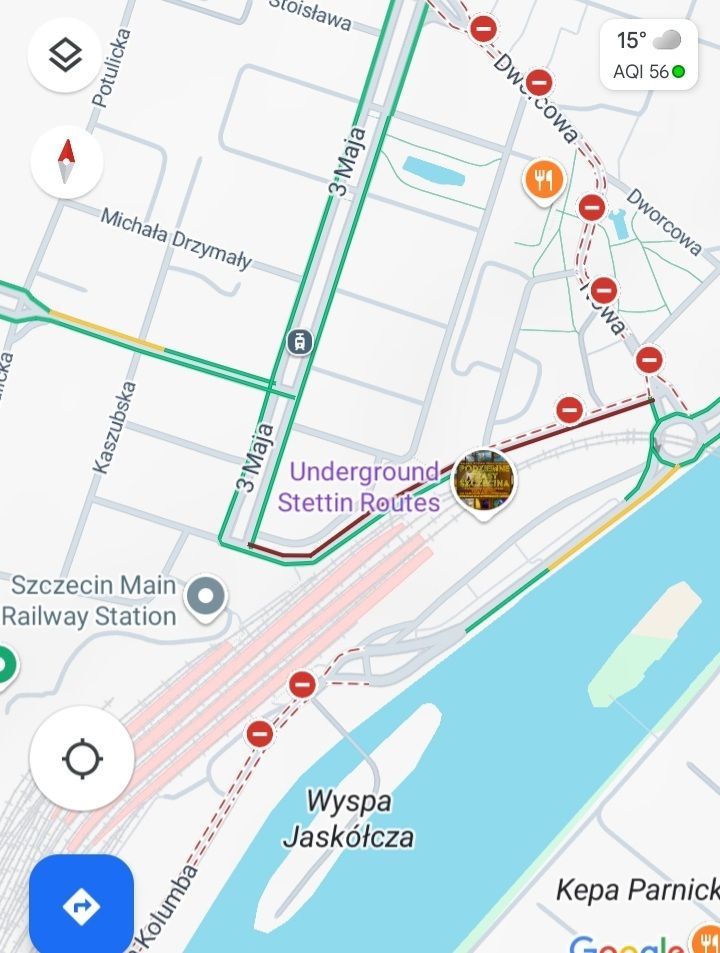
Task: Open the weather and AQI info chip
Action: click(x=649, y=54)
